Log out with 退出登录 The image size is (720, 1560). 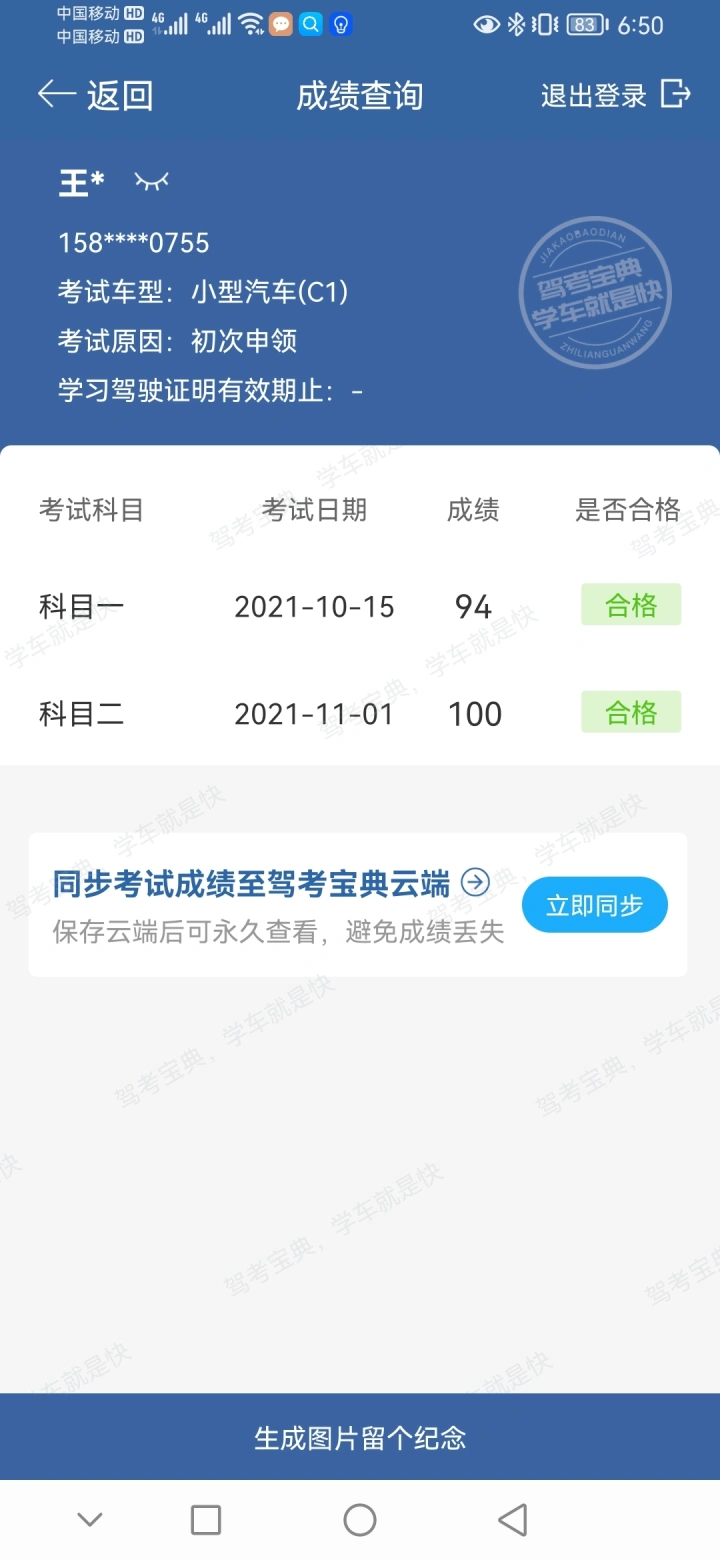[616, 95]
